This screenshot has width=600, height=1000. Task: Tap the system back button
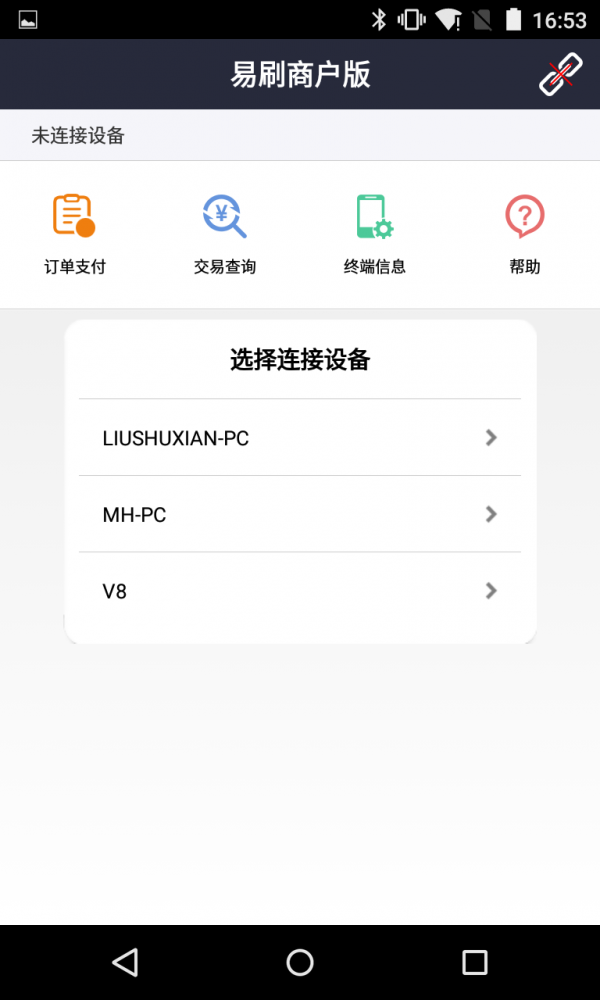click(x=125, y=962)
